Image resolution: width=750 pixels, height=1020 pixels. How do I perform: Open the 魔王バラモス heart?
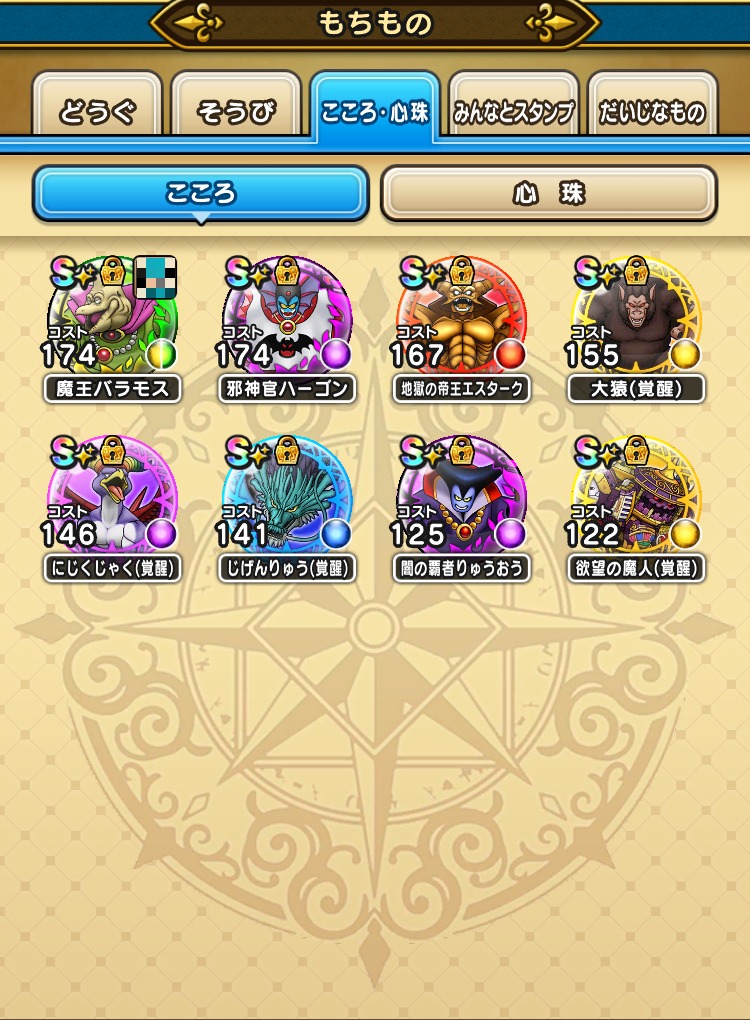pos(112,320)
